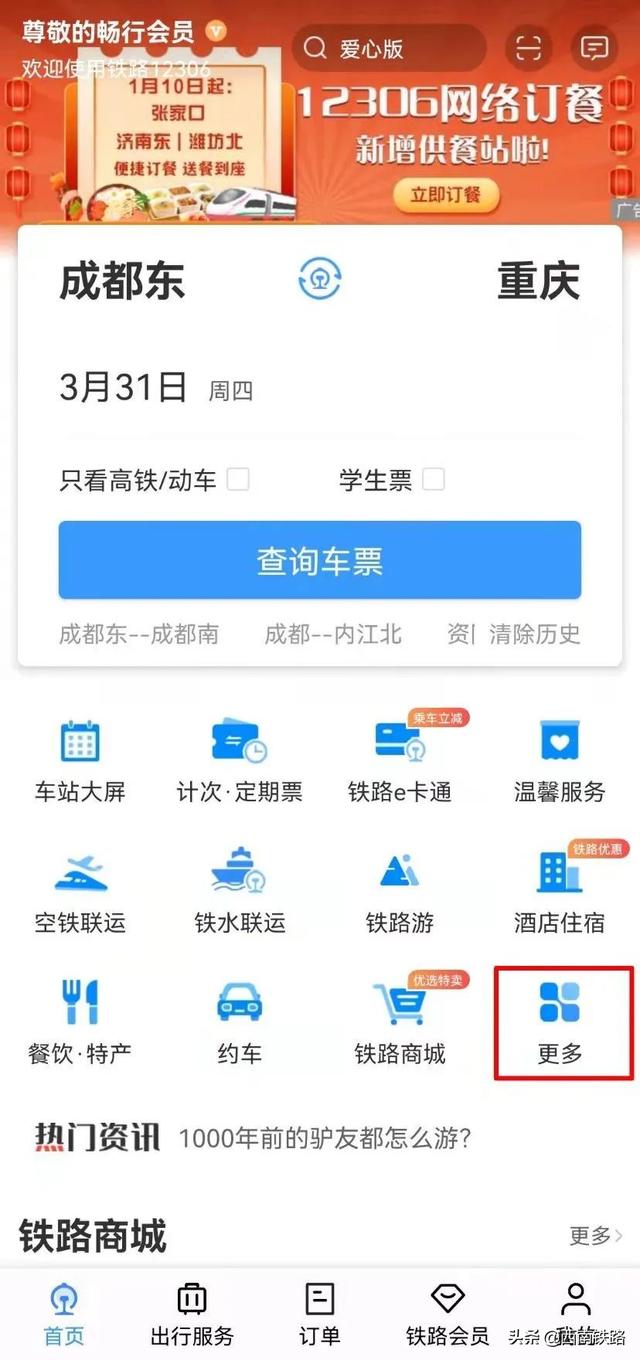Switch to 订单 tab

click(320, 1314)
